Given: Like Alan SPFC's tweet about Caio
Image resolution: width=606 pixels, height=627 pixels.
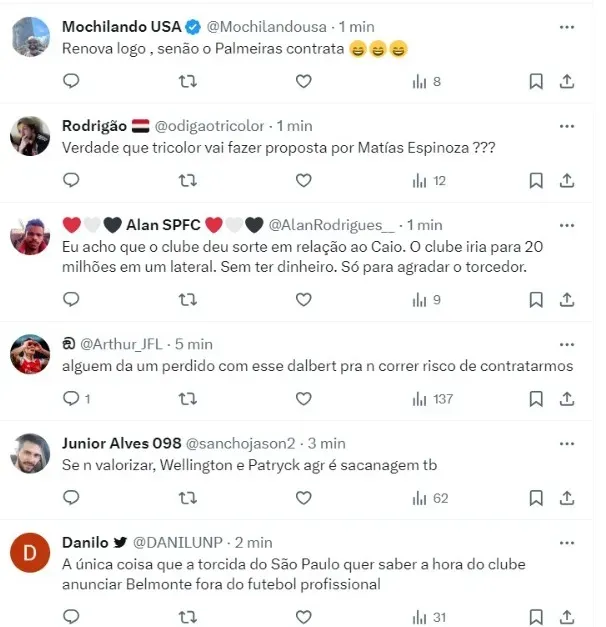Looking at the screenshot, I should click(x=303, y=299).
